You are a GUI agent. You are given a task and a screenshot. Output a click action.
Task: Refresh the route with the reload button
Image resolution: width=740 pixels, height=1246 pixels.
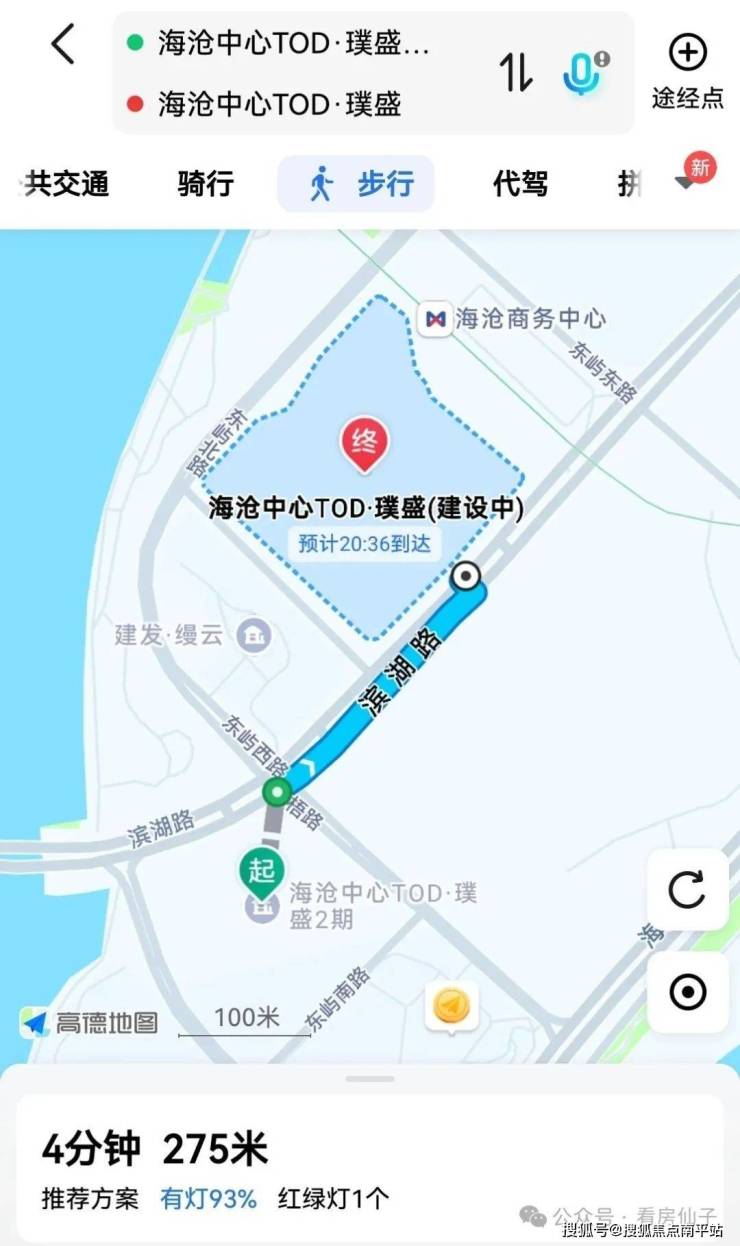click(x=687, y=889)
